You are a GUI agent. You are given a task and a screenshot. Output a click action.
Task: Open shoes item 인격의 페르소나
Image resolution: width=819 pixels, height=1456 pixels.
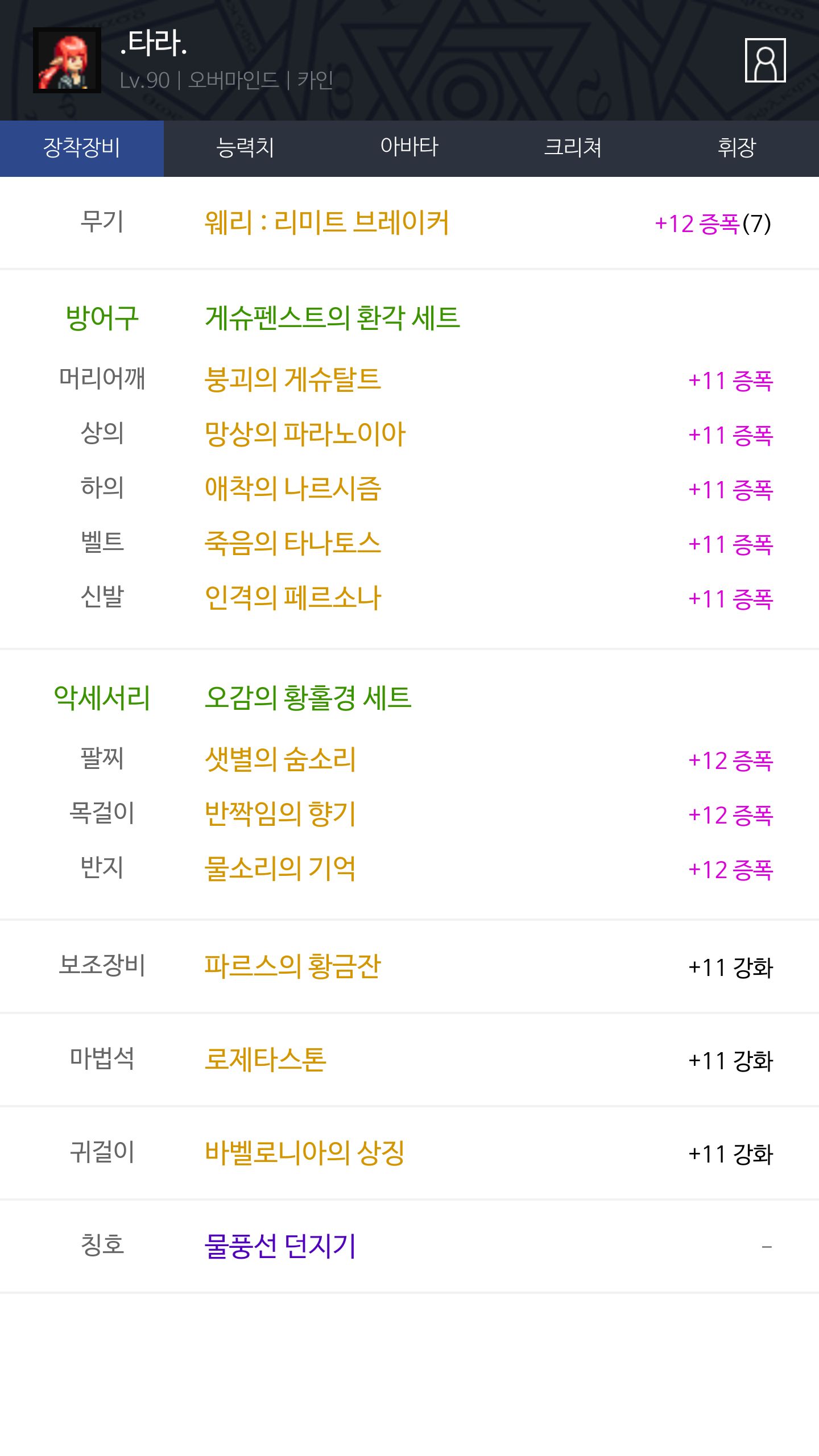293,598
